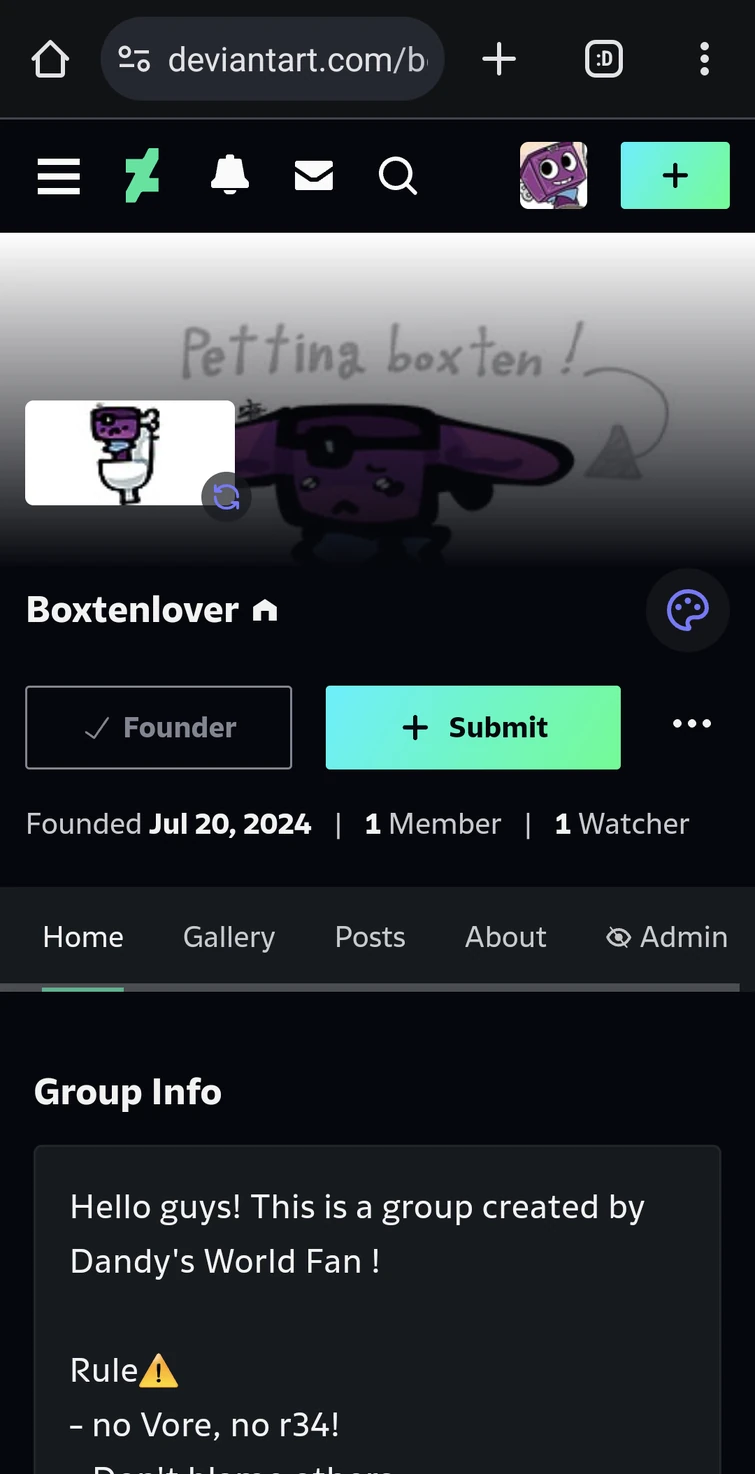
Task: Check messages via the envelope icon
Action: [313, 176]
